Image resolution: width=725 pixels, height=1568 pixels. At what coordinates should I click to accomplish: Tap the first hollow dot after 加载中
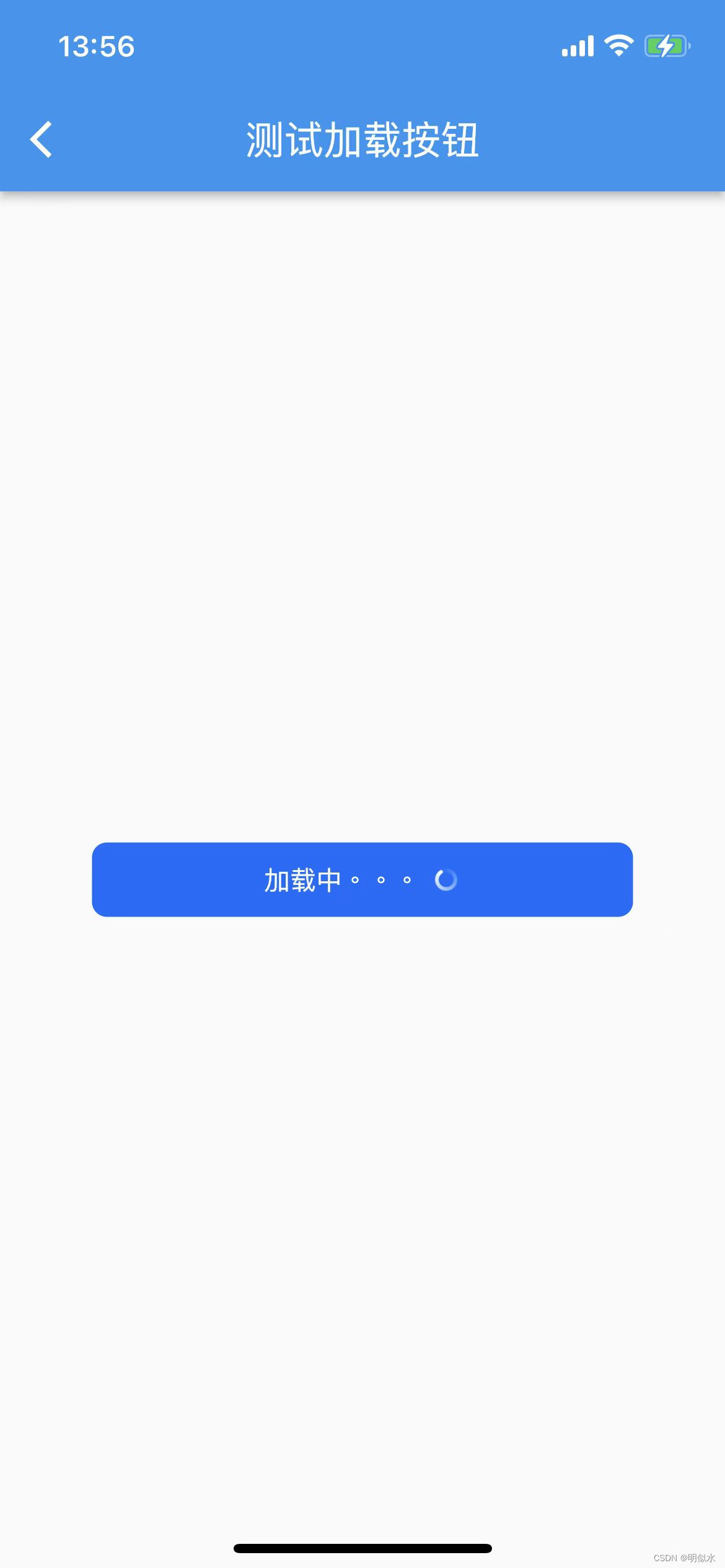point(355,881)
